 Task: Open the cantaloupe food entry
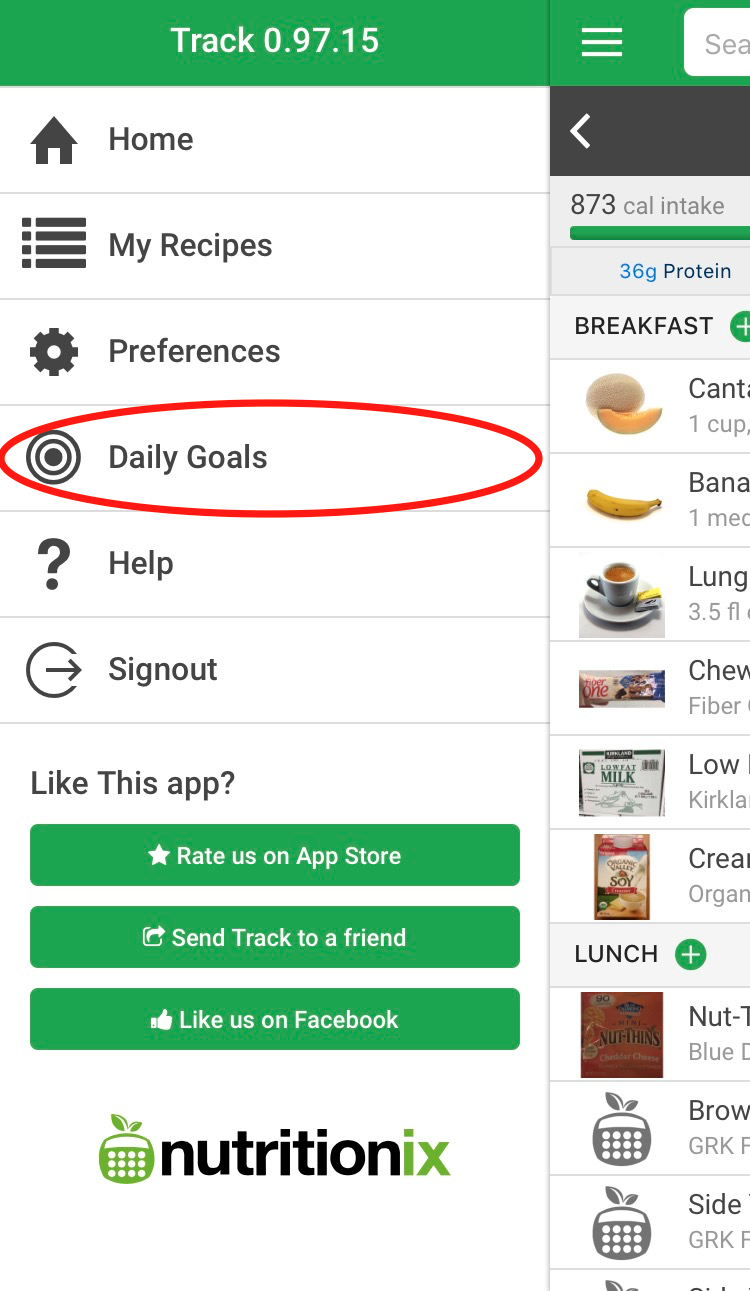click(x=650, y=406)
